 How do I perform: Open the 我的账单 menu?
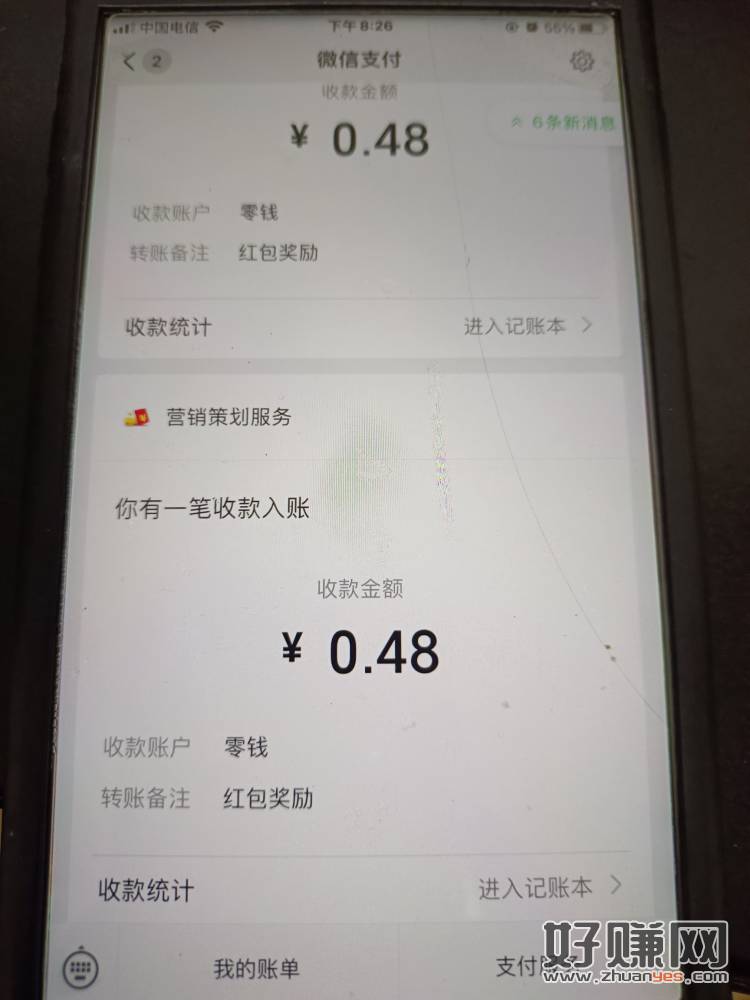(x=256, y=967)
